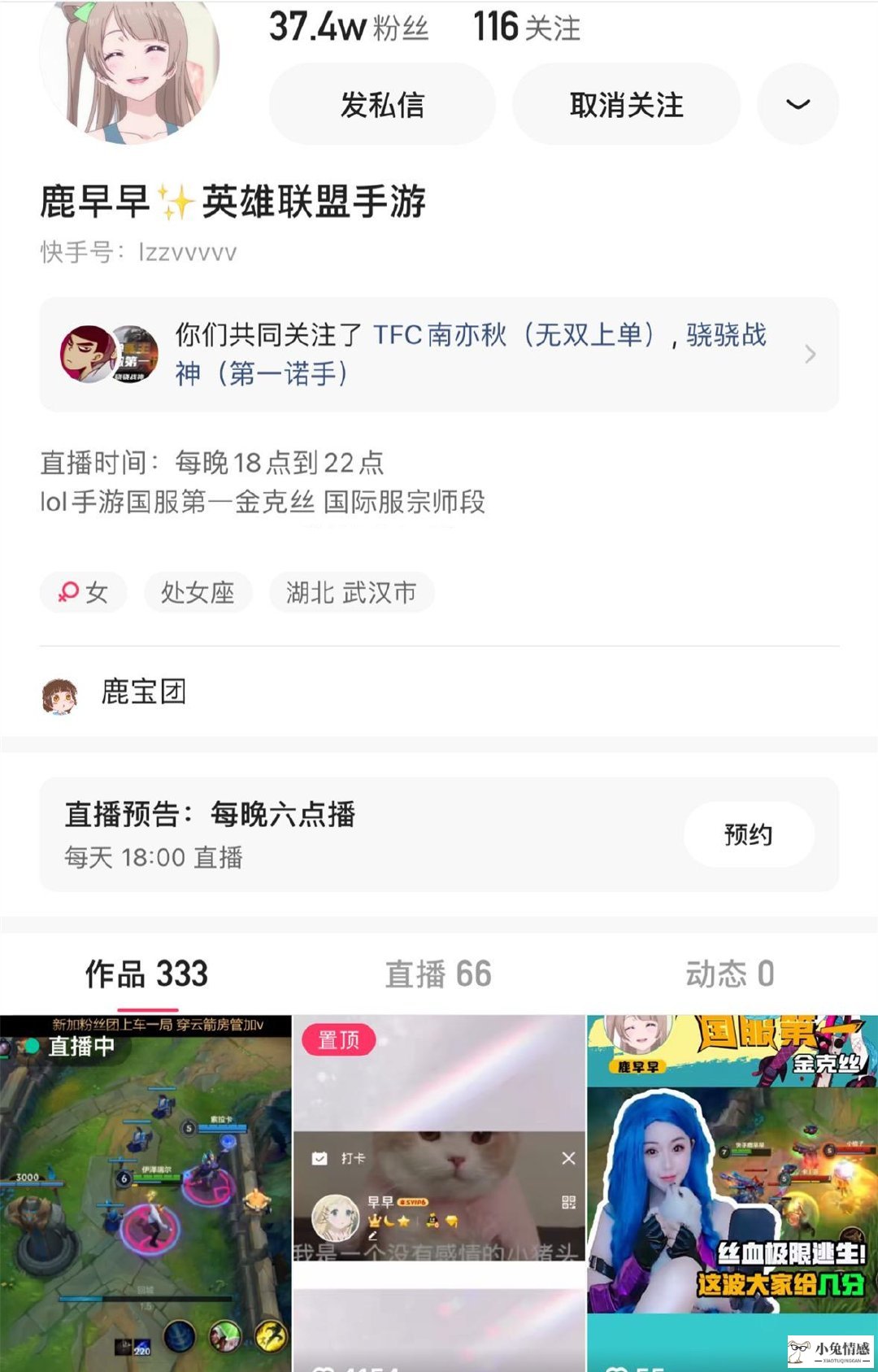
Task: Open the 你们共同关注了 mutual follows row
Action: coord(439,354)
